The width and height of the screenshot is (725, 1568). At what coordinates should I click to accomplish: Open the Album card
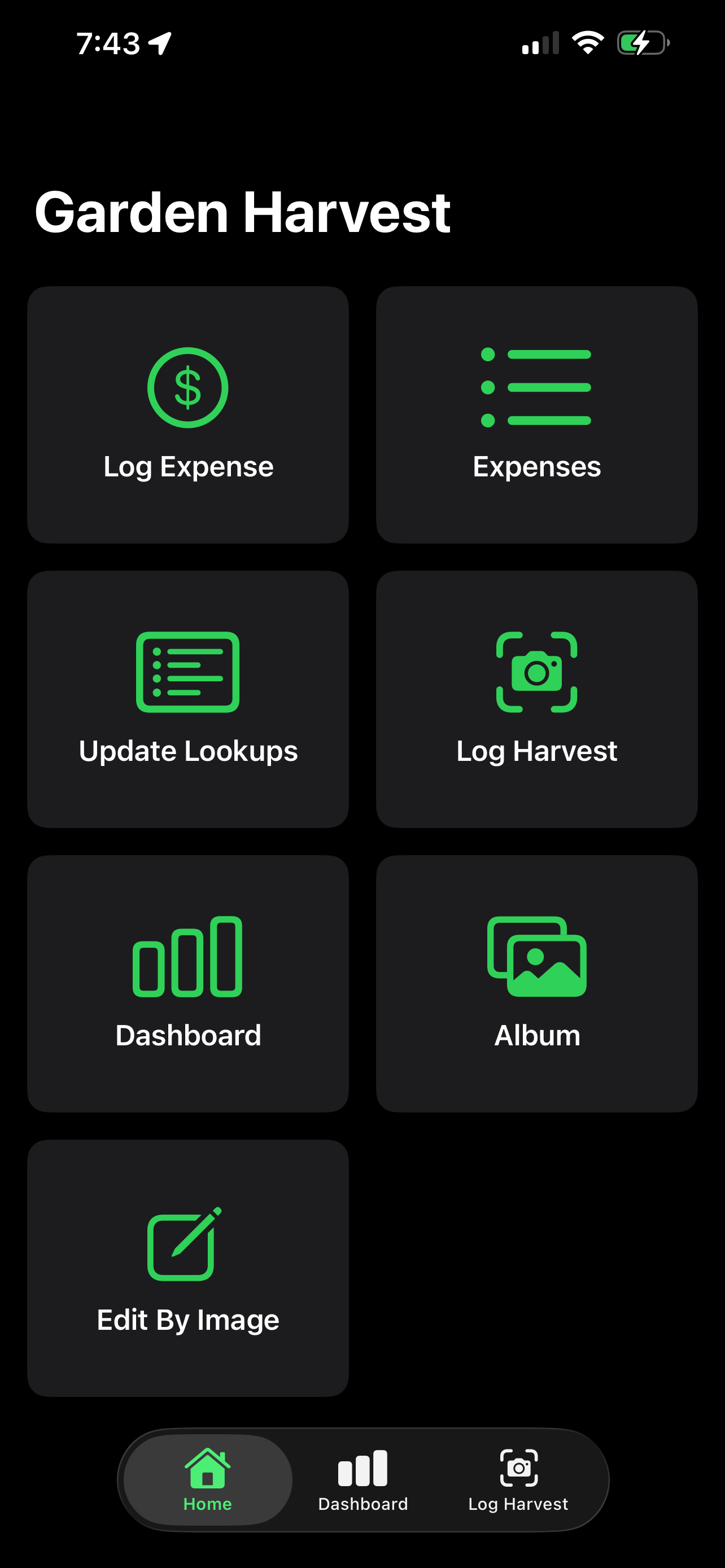pyautogui.click(x=536, y=983)
